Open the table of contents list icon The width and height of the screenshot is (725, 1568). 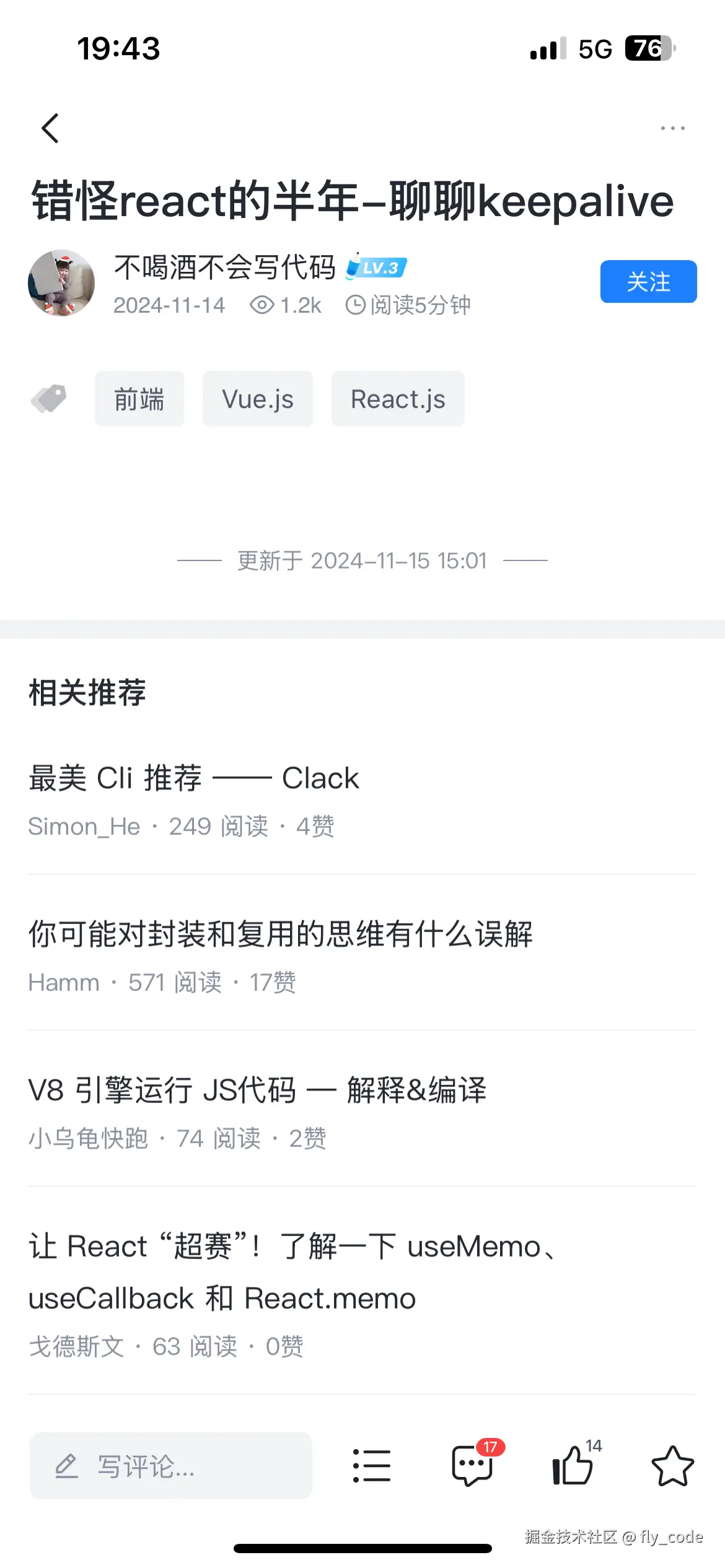click(372, 1465)
